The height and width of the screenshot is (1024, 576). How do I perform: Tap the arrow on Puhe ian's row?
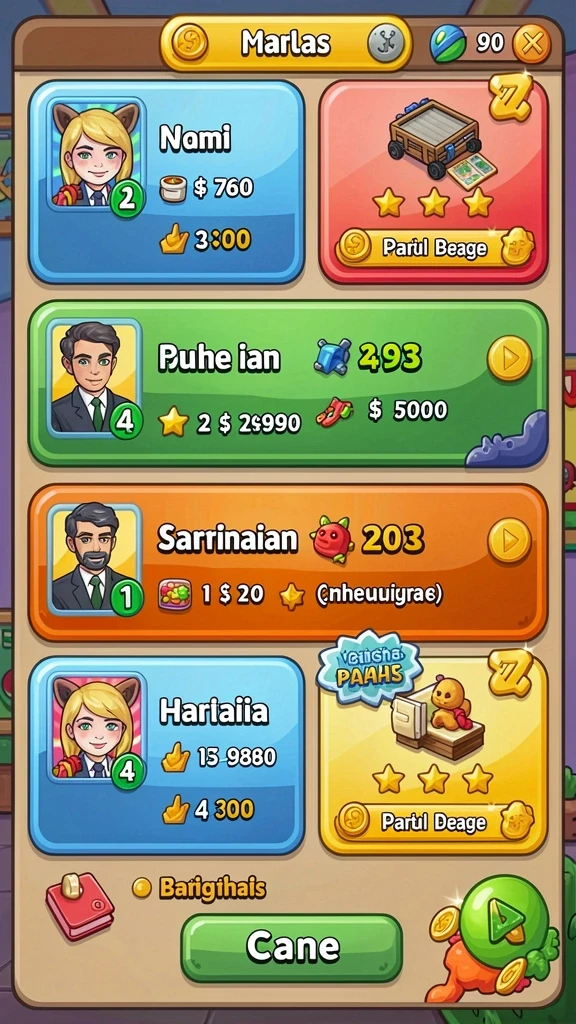(509, 358)
